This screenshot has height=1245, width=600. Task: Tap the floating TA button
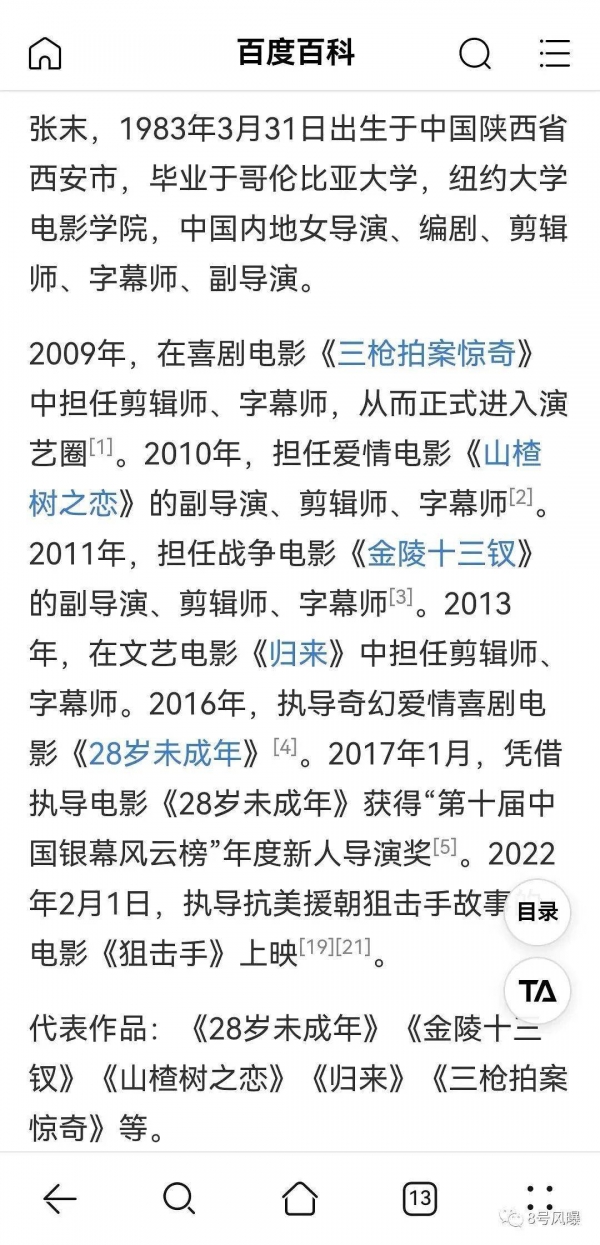(537, 991)
